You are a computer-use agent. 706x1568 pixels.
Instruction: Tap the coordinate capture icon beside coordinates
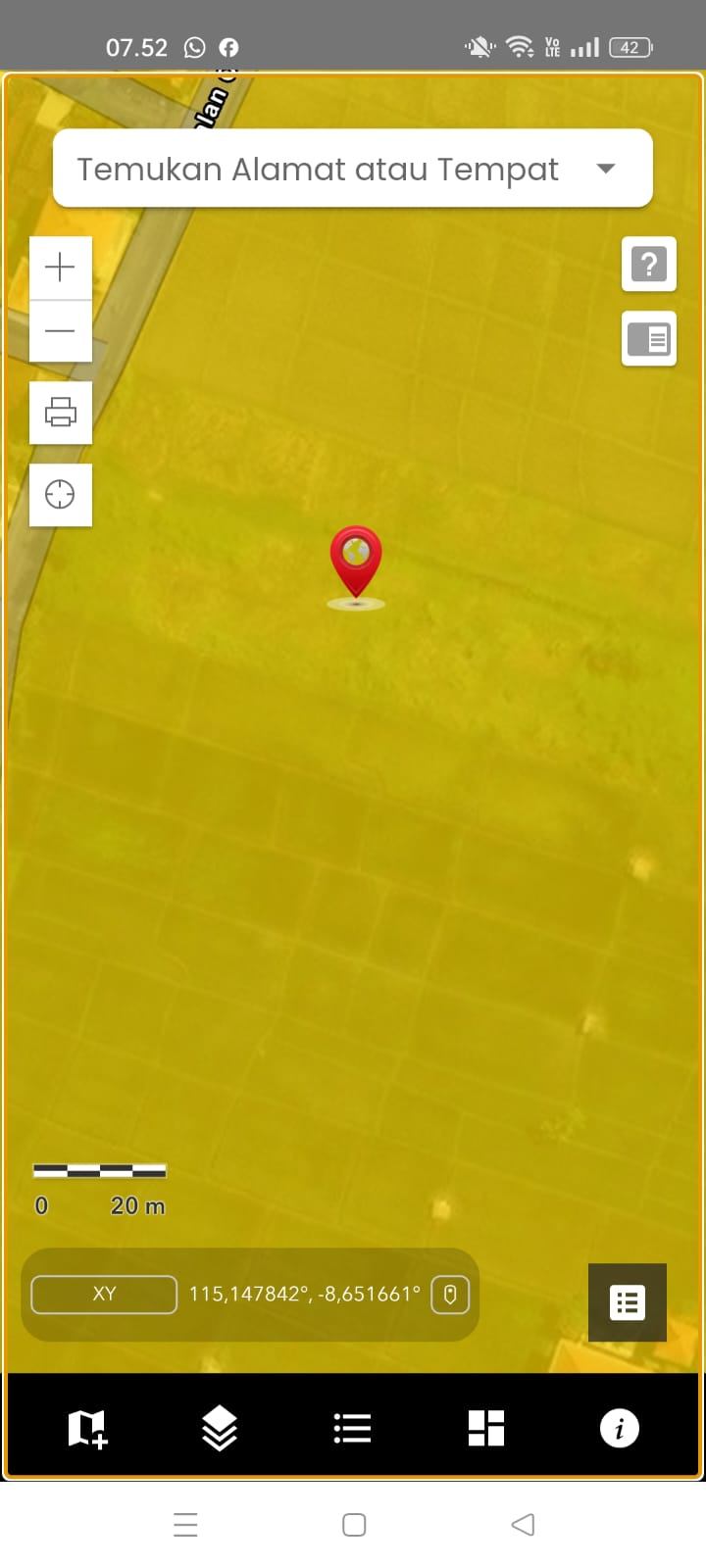(x=450, y=1294)
